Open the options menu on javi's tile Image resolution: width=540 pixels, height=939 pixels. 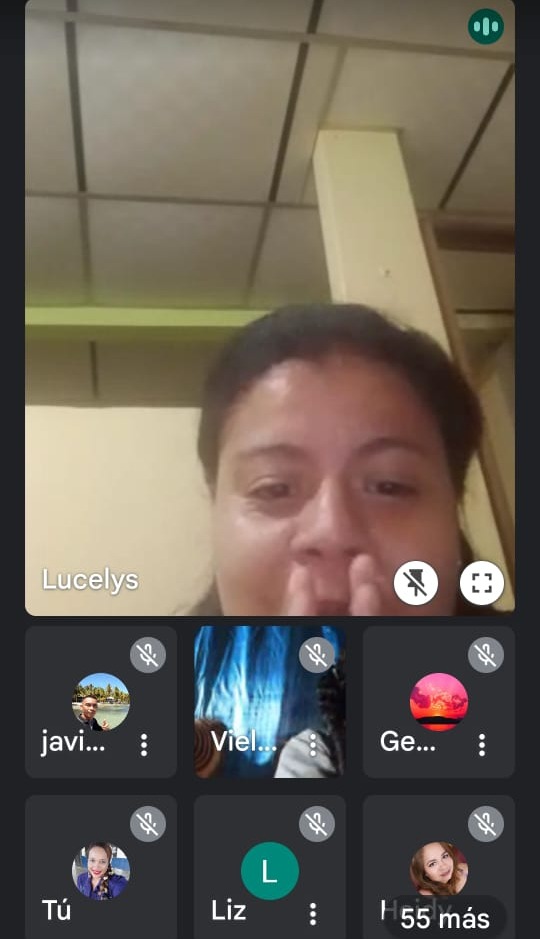click(x=144, y=744)
